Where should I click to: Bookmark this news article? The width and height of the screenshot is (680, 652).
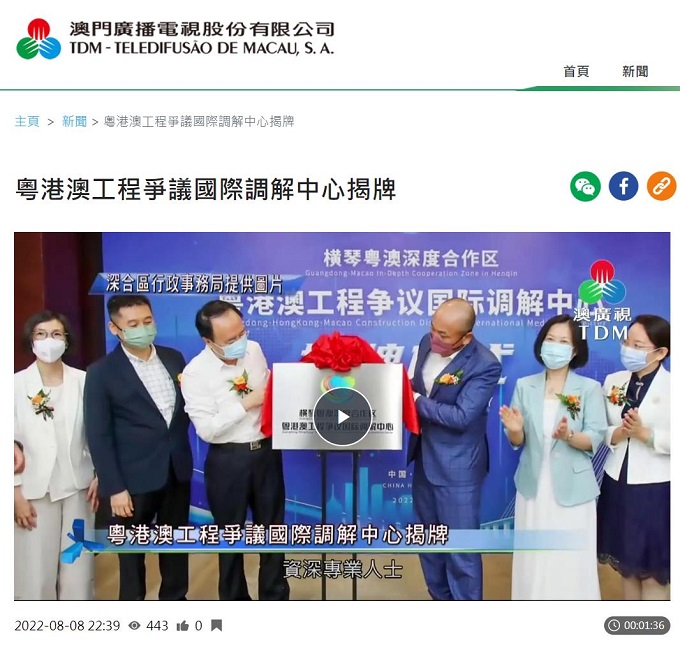(x=216, y=626)
